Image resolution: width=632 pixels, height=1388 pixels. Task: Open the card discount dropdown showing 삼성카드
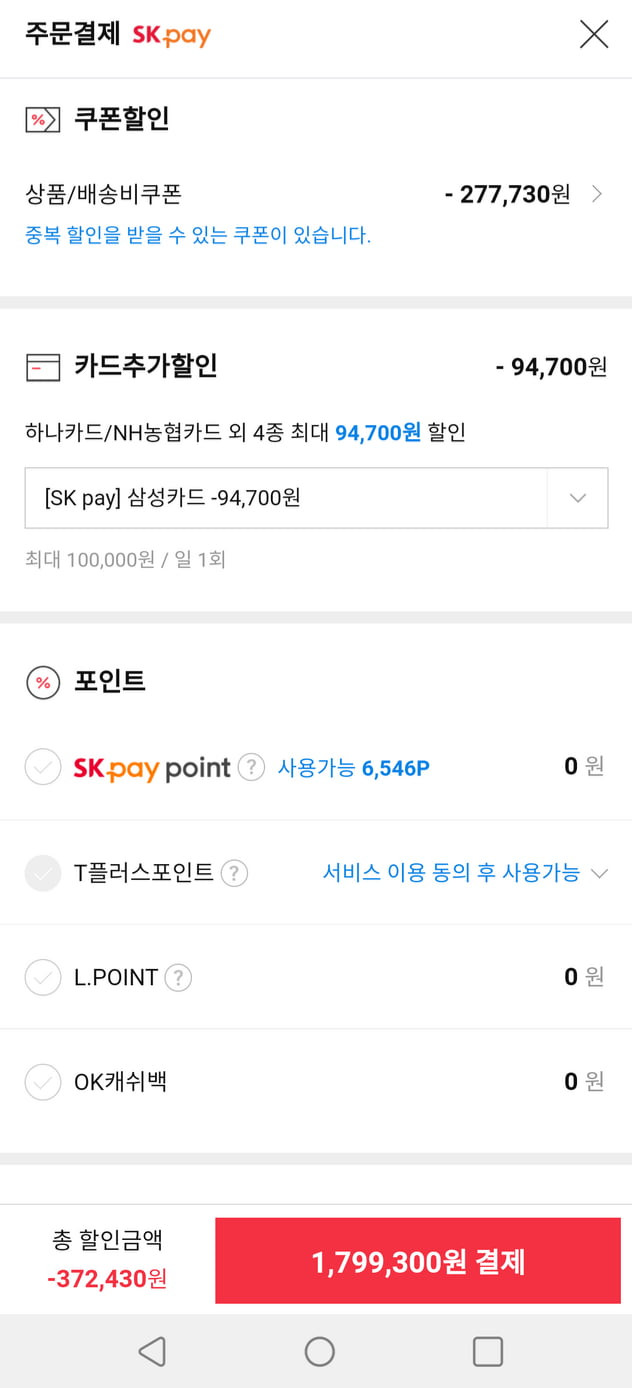click(316, 498)
